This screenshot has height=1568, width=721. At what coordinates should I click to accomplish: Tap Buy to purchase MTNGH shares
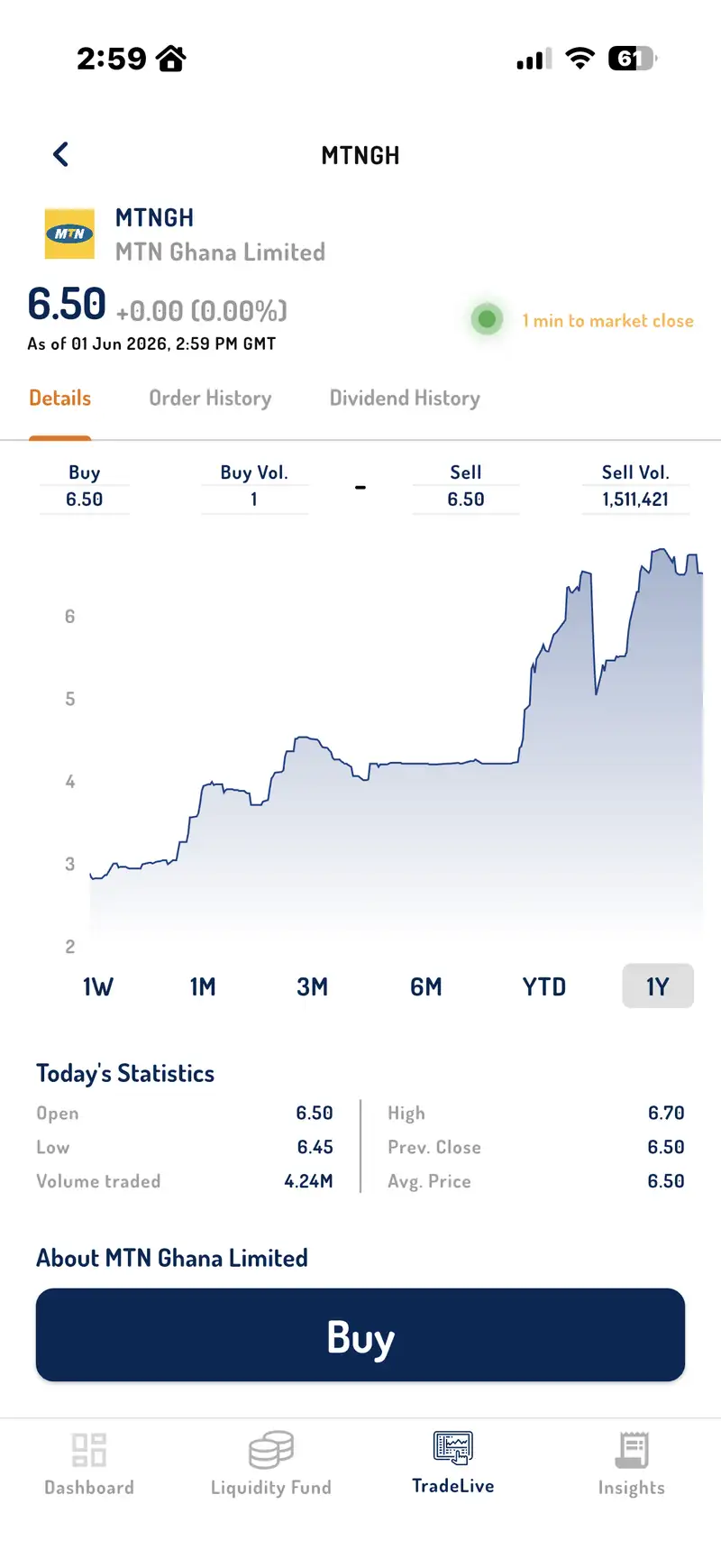point(360,1335)
